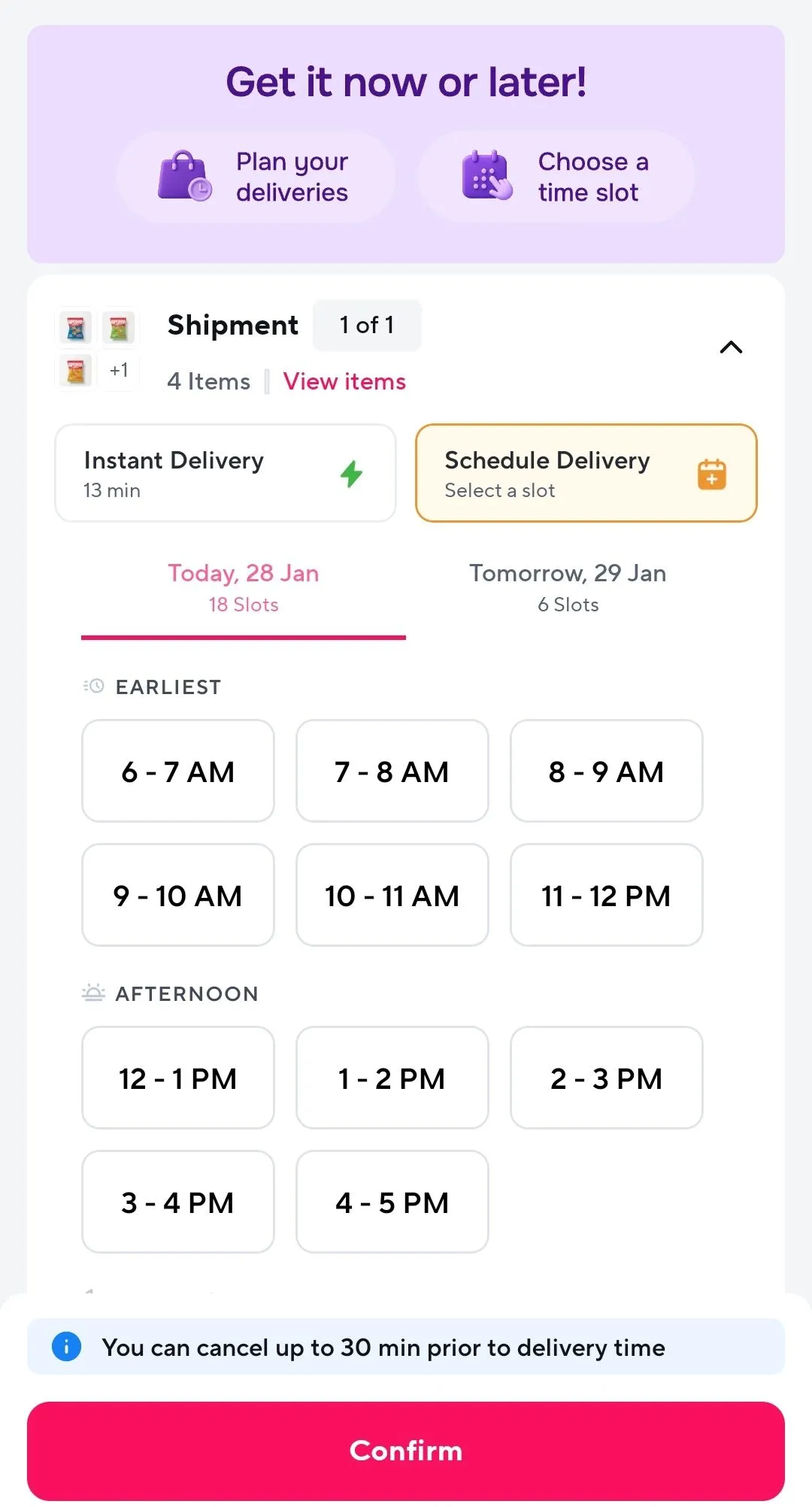Choose the 11 - 12 PM slot
The width and height of the screenshot is (812, 1507).
click(x=606, y=896)
